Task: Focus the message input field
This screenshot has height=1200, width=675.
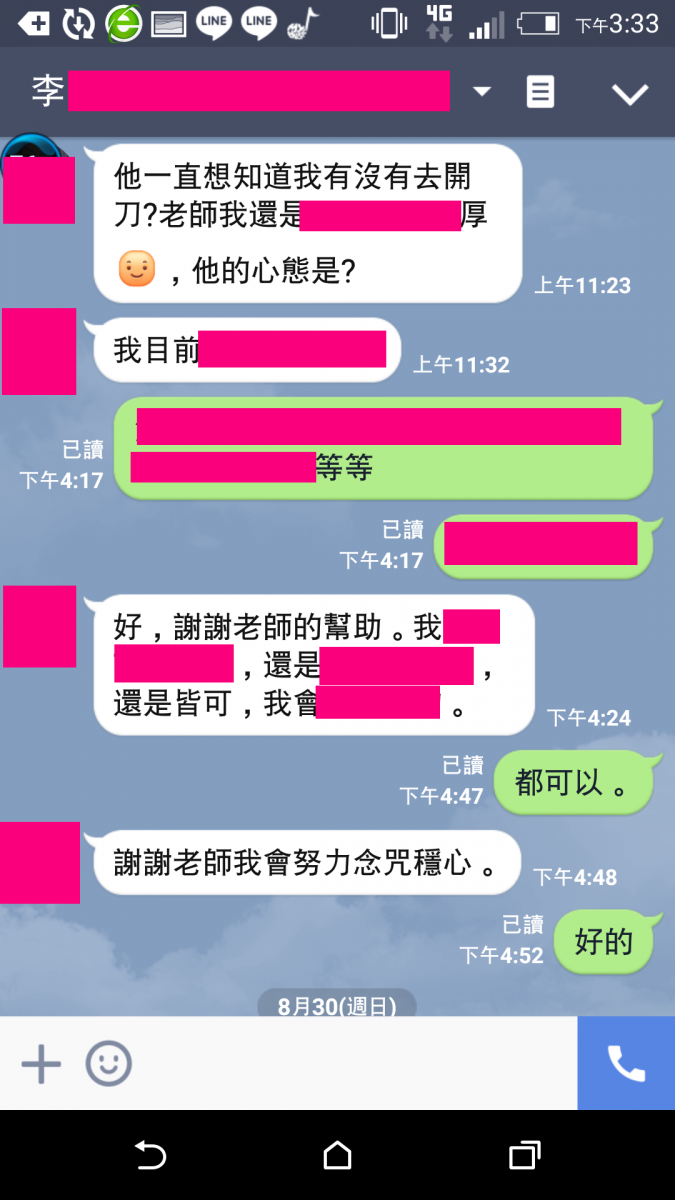Action: coord(350,1064)
